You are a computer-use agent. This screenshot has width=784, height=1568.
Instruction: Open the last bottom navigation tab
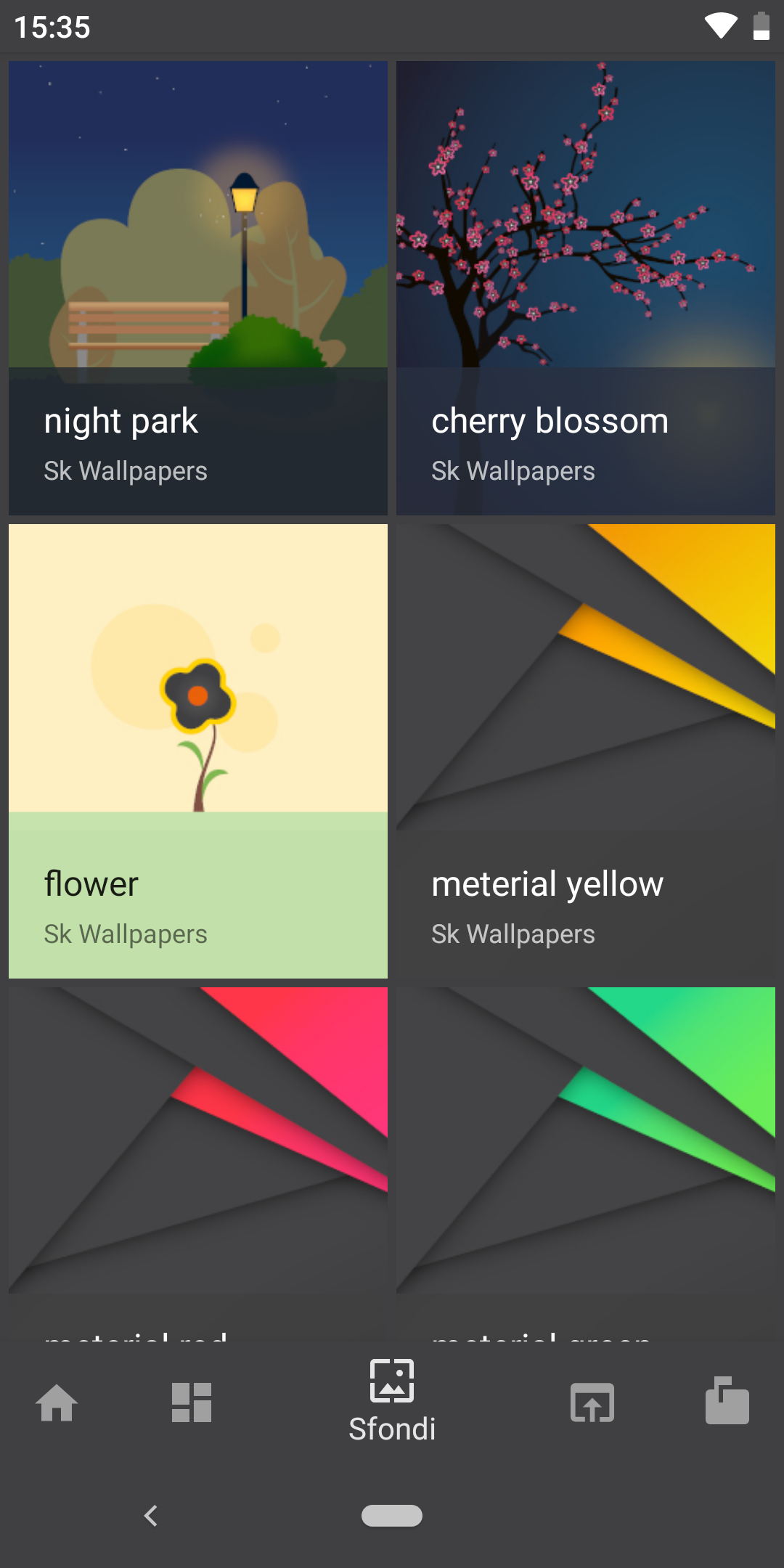727,1401
